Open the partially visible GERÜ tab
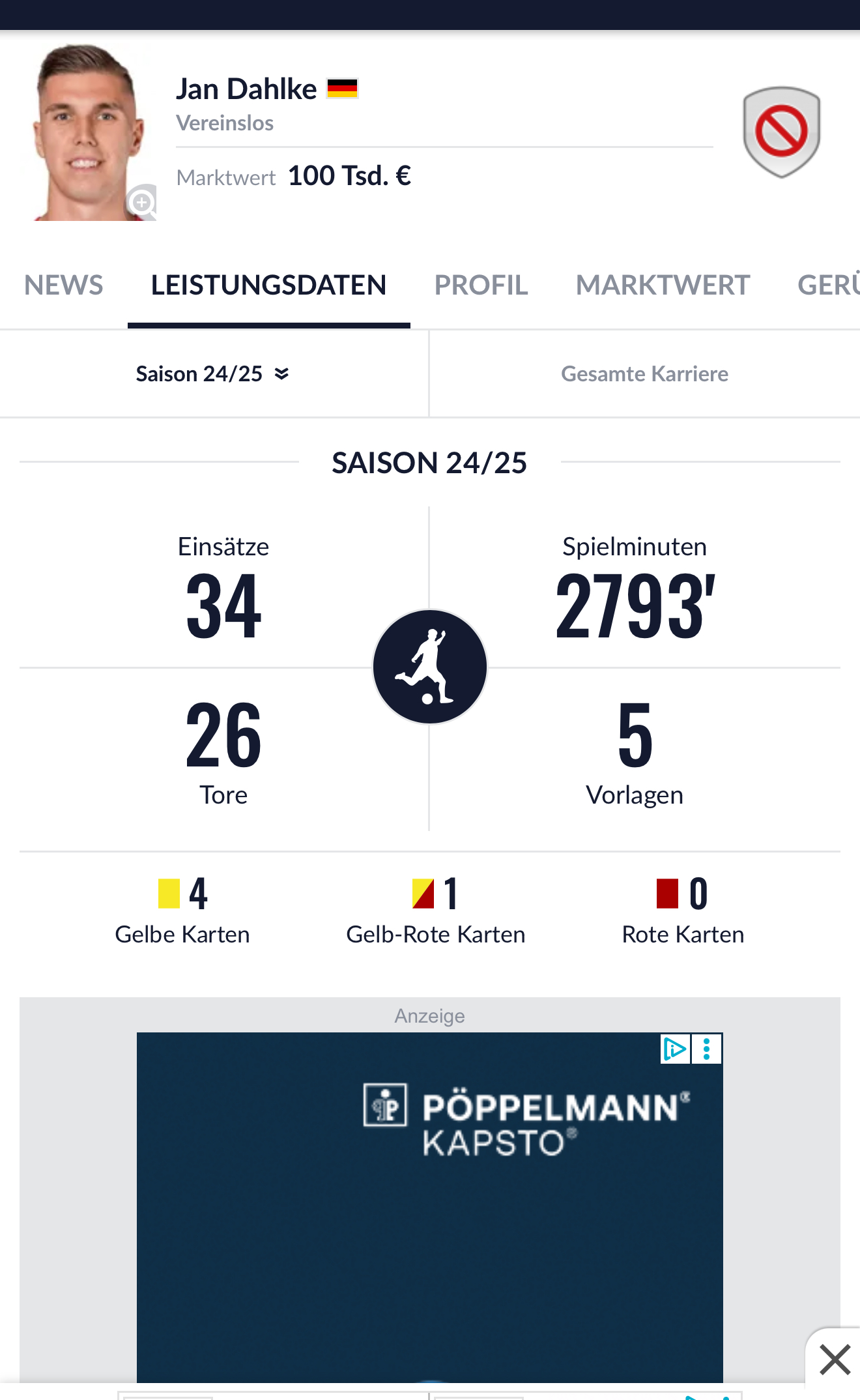Screen dimensions: 860x1400 tap(829, 285)
